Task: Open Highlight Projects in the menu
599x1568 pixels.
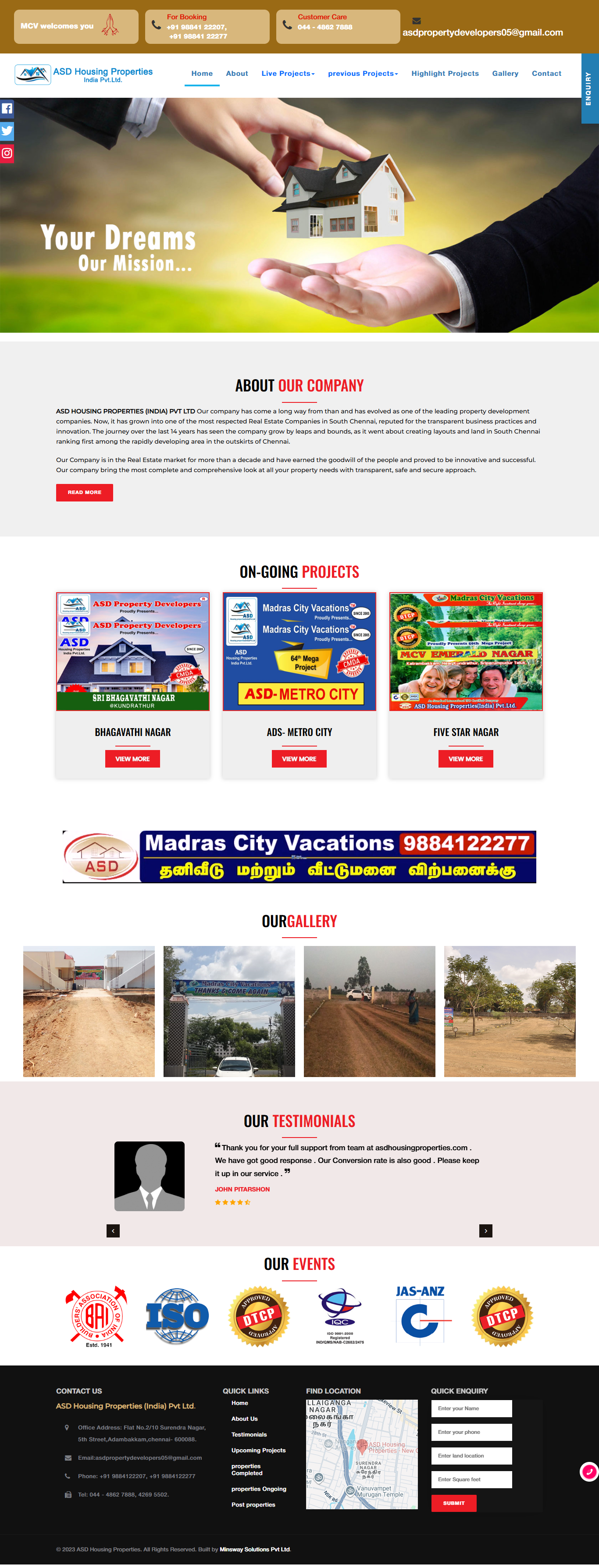Action: [445, 74]
